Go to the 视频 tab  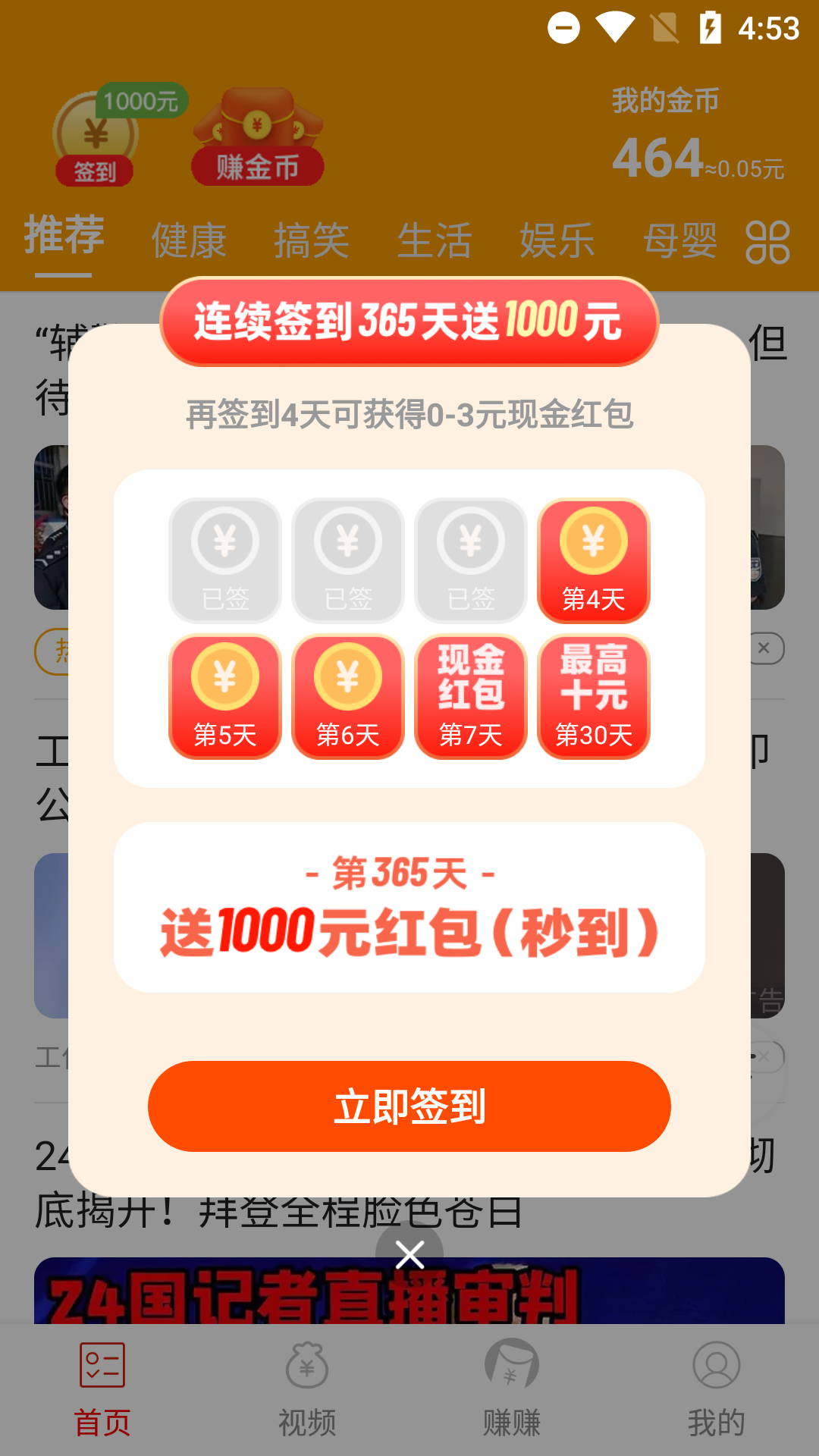pos(307,1389)
